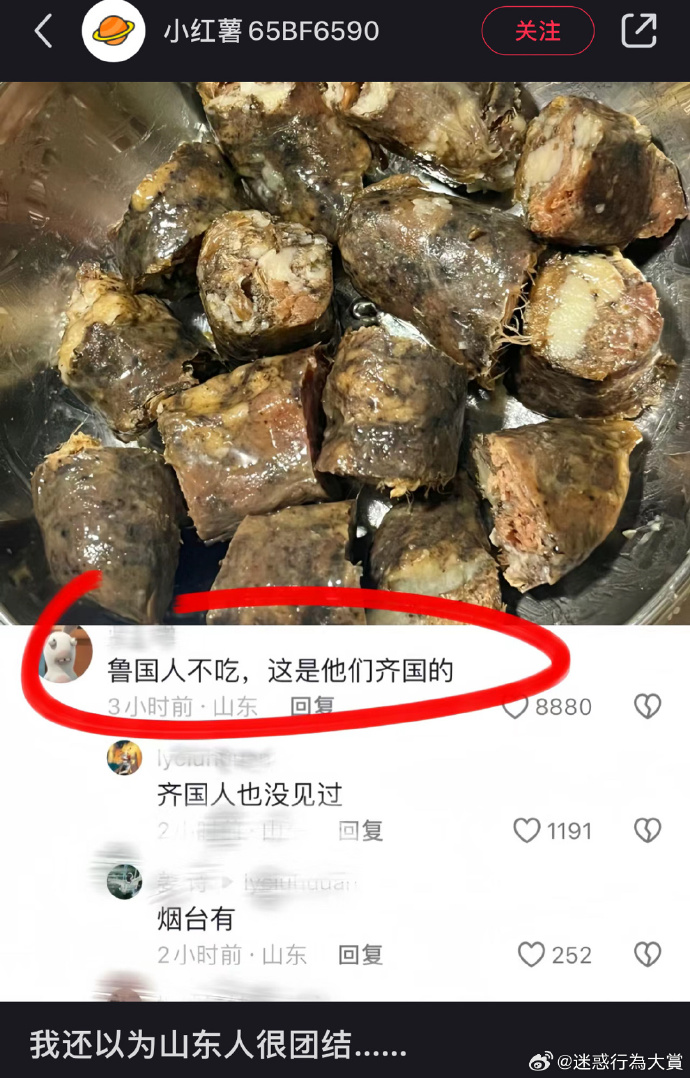Open the first commenter's avatar

click(66, 656)
